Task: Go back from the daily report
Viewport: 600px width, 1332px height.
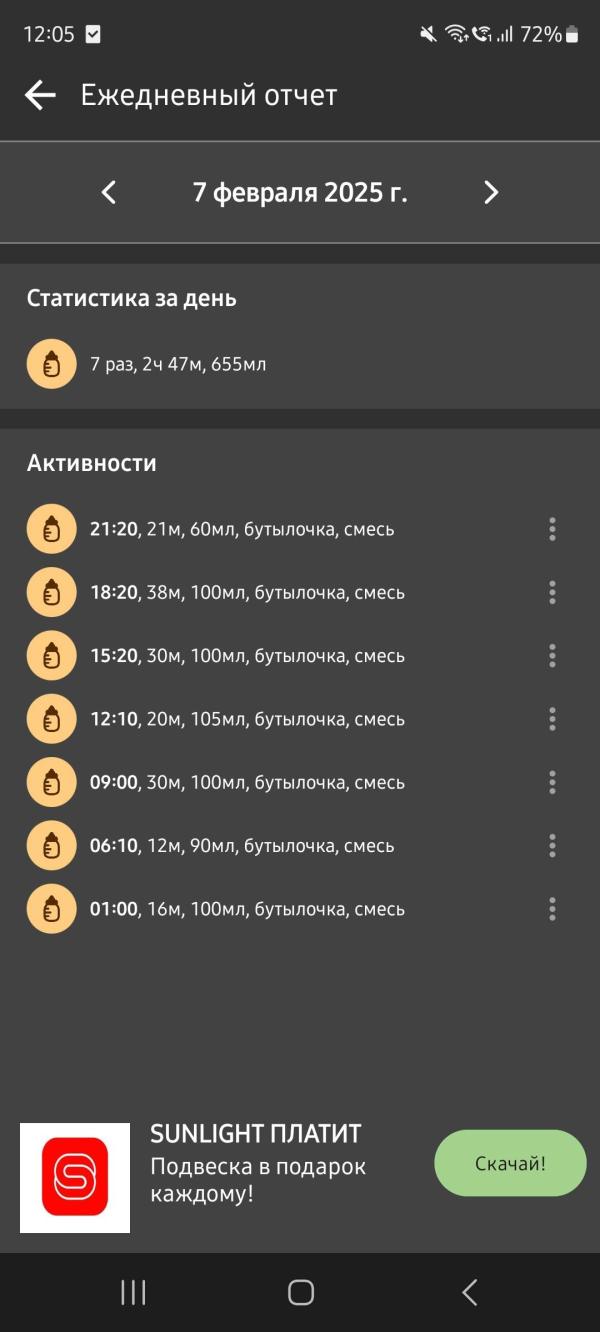Action: point(40,95)
